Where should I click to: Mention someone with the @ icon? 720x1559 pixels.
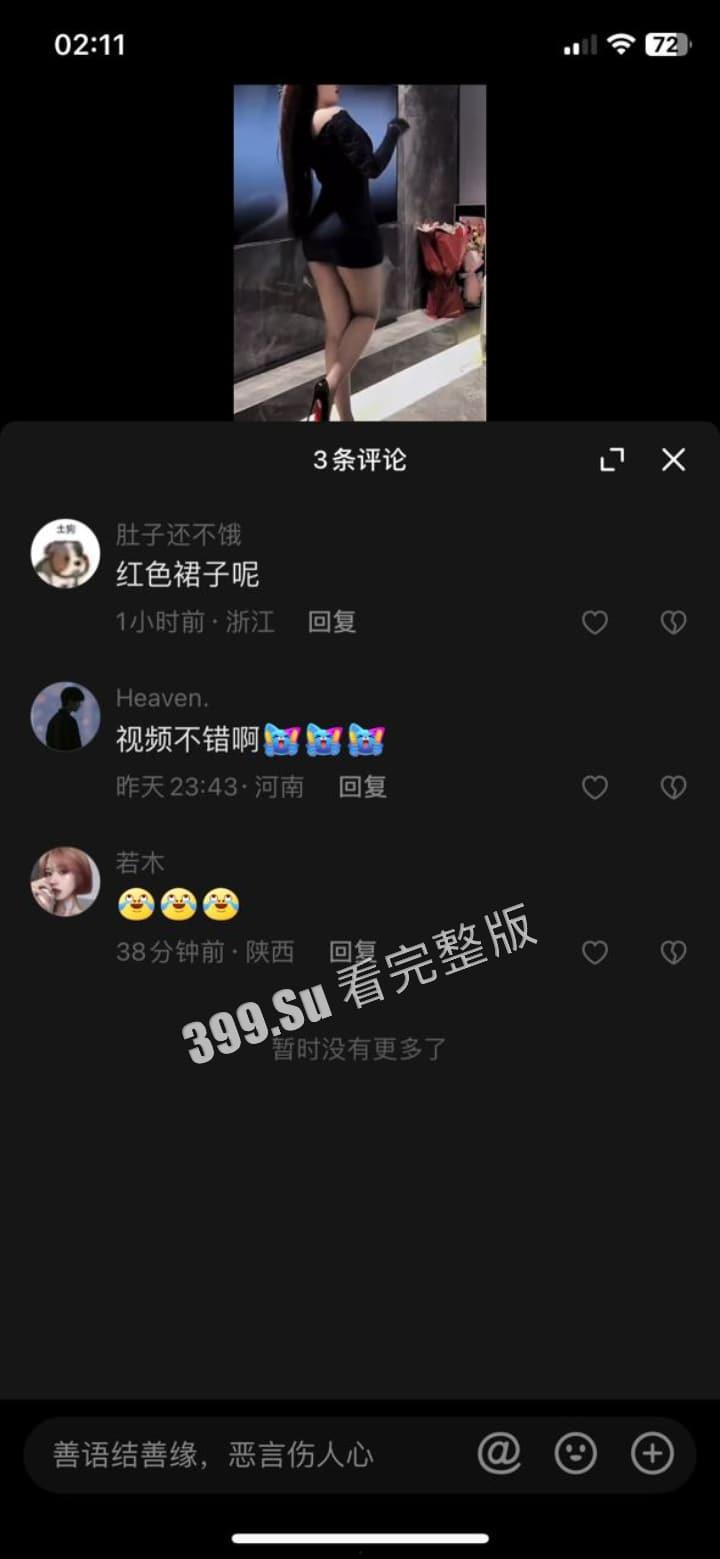499,1453
